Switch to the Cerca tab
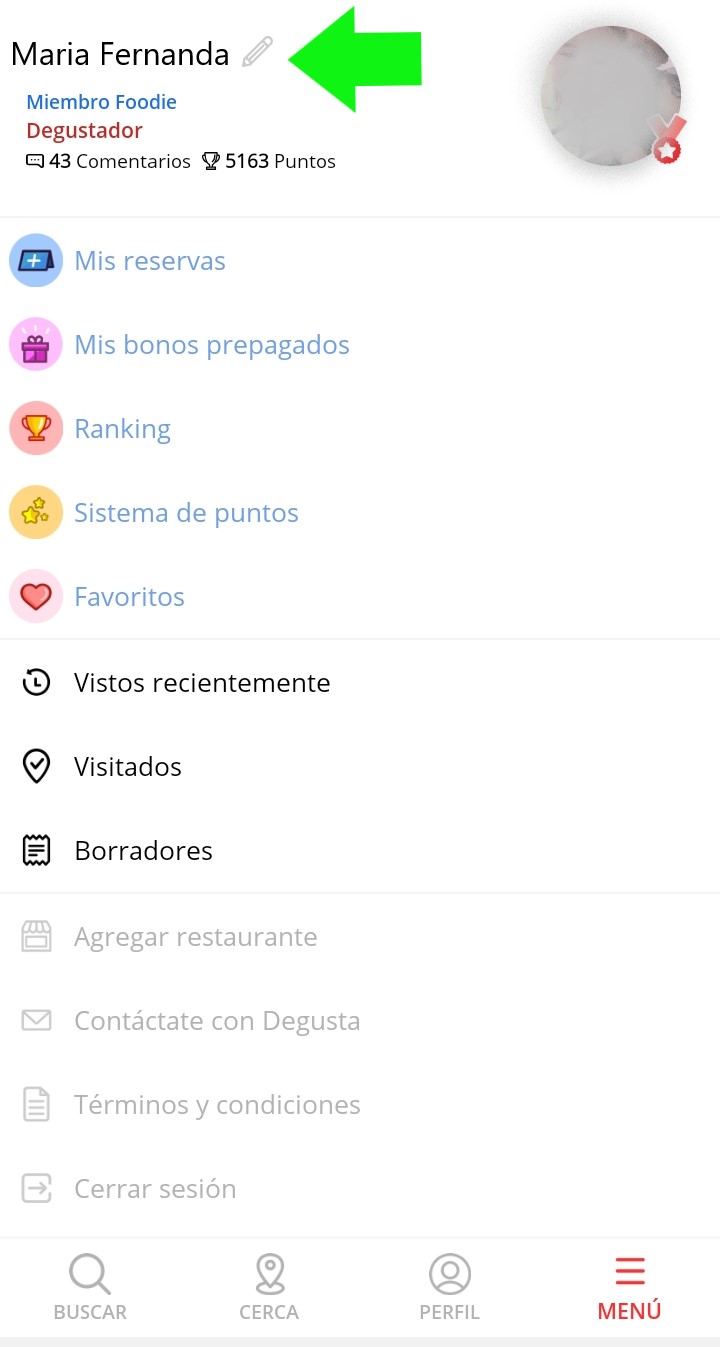 point(269,1288)
